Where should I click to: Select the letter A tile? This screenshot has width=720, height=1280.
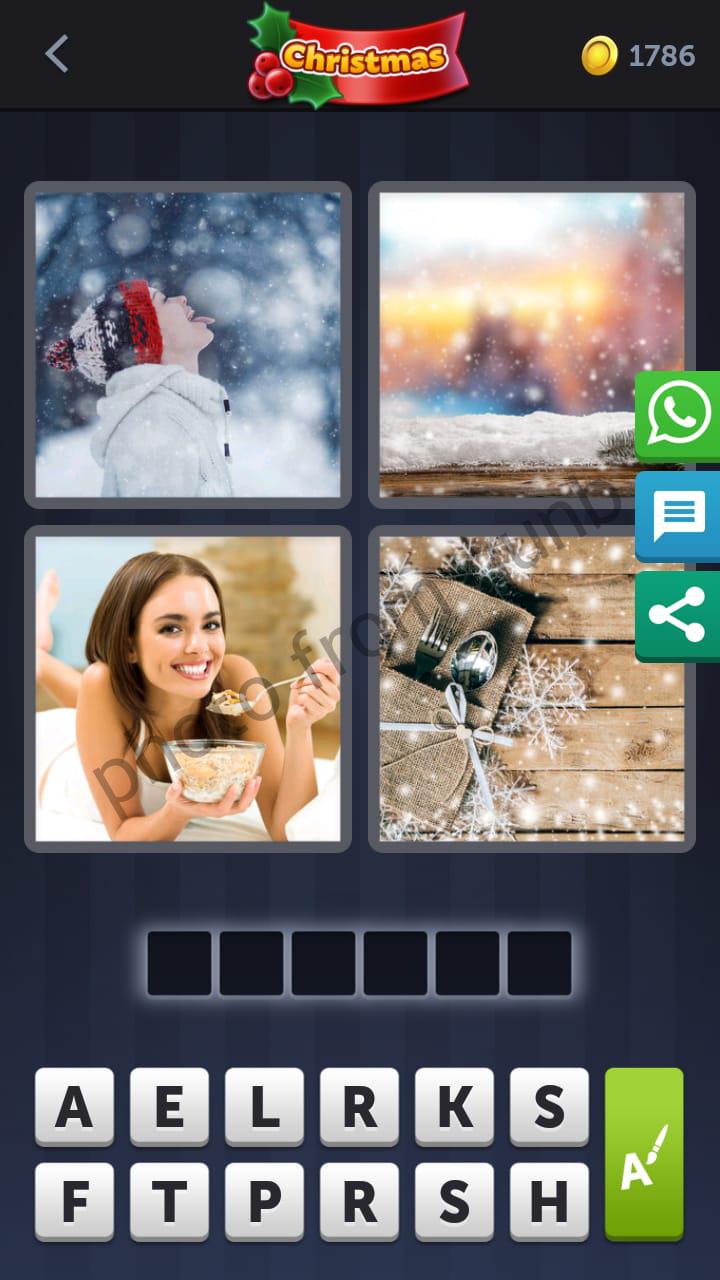coord(74,1106)
